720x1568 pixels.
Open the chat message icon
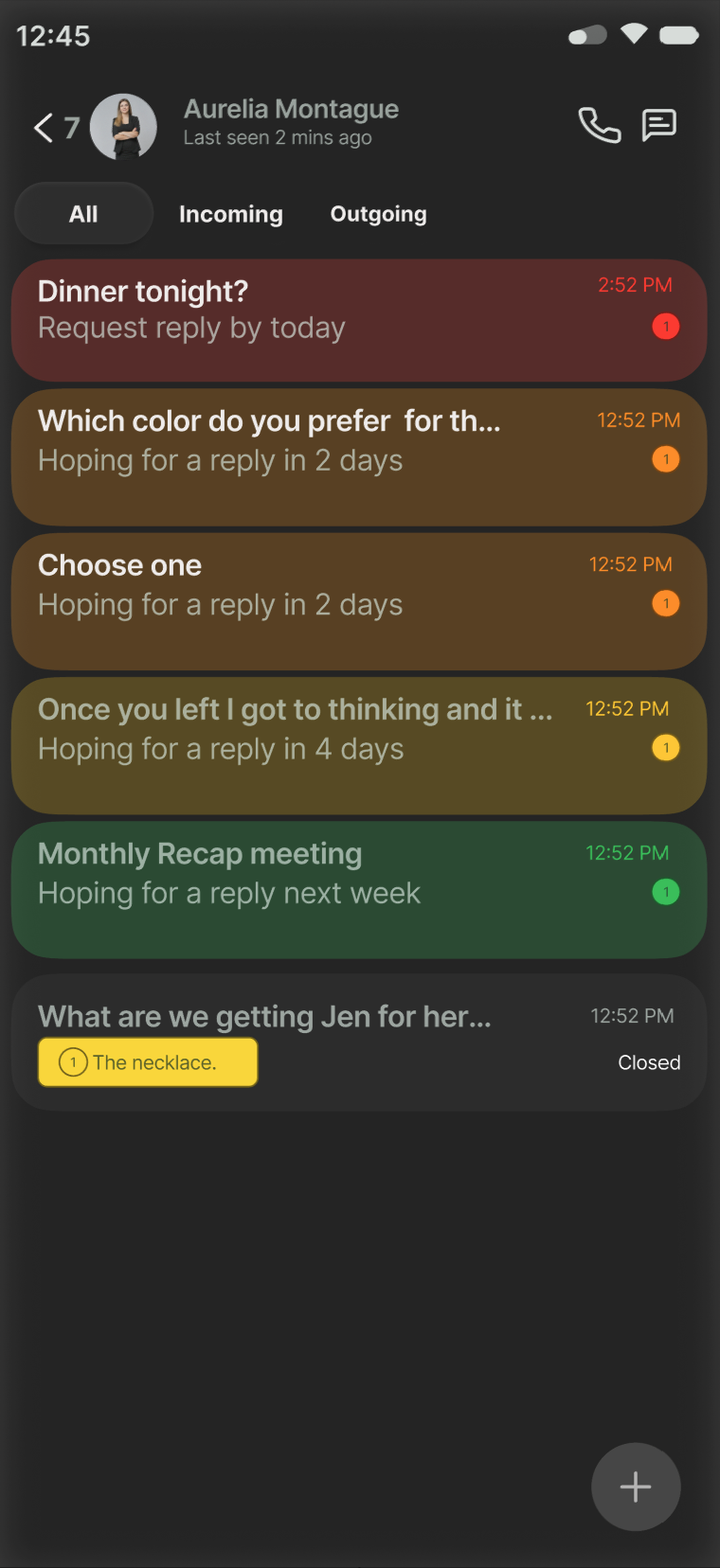coord(658,125)
